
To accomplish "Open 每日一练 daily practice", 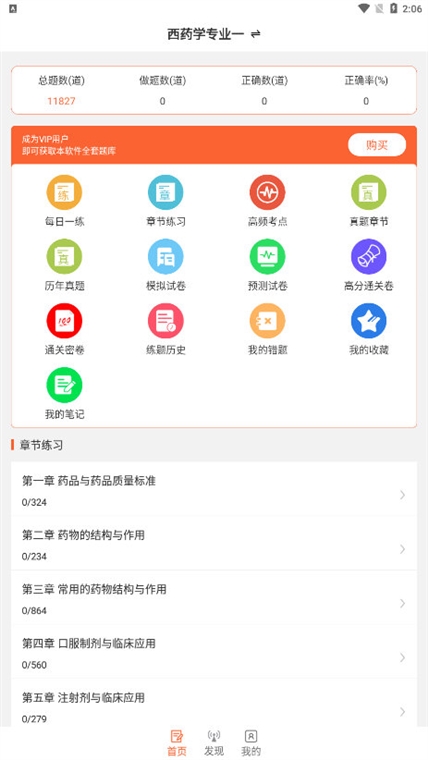I will [64, 201].
